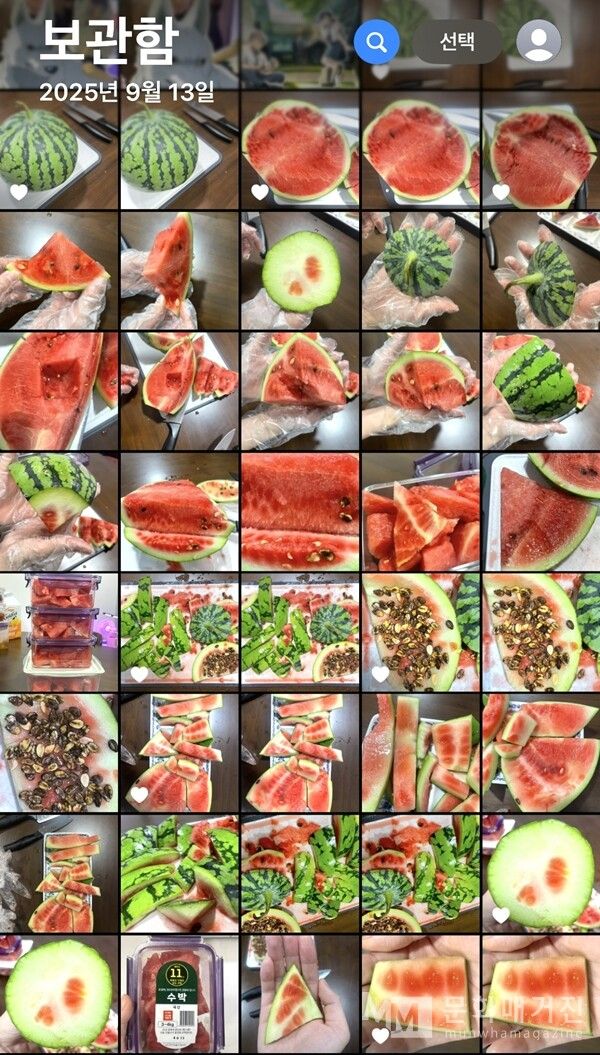Viewport: 600px width, 1055px height.
Task: Open the packaged 수박 label photo
Action: point(180,992)
